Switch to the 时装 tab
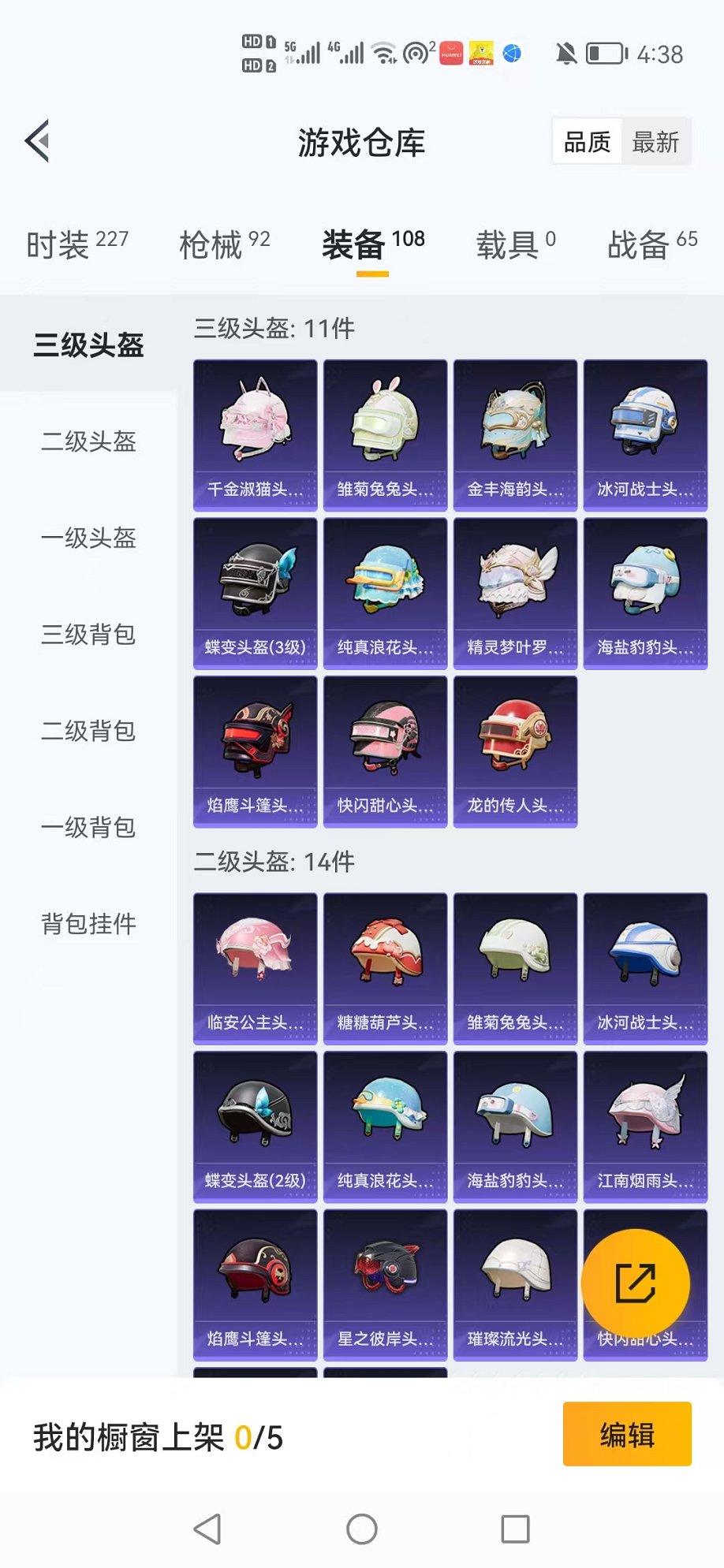The width and height of the screenshot is (724, 1568). pyautogui.click(x=77, y=244)
